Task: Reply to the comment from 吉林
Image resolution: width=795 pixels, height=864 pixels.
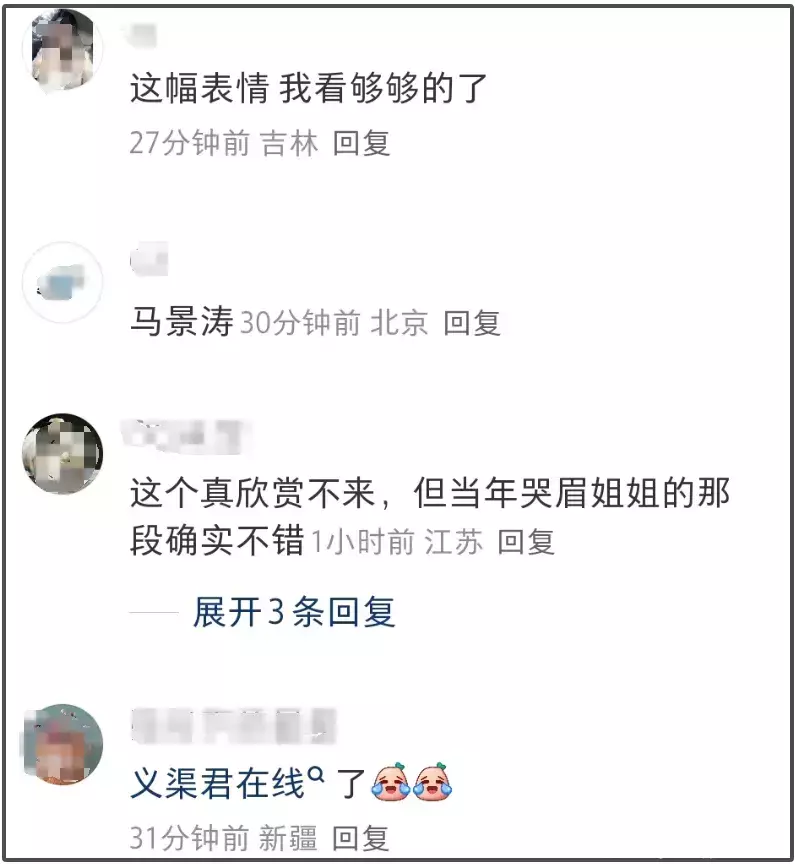Action: point(361,143)
